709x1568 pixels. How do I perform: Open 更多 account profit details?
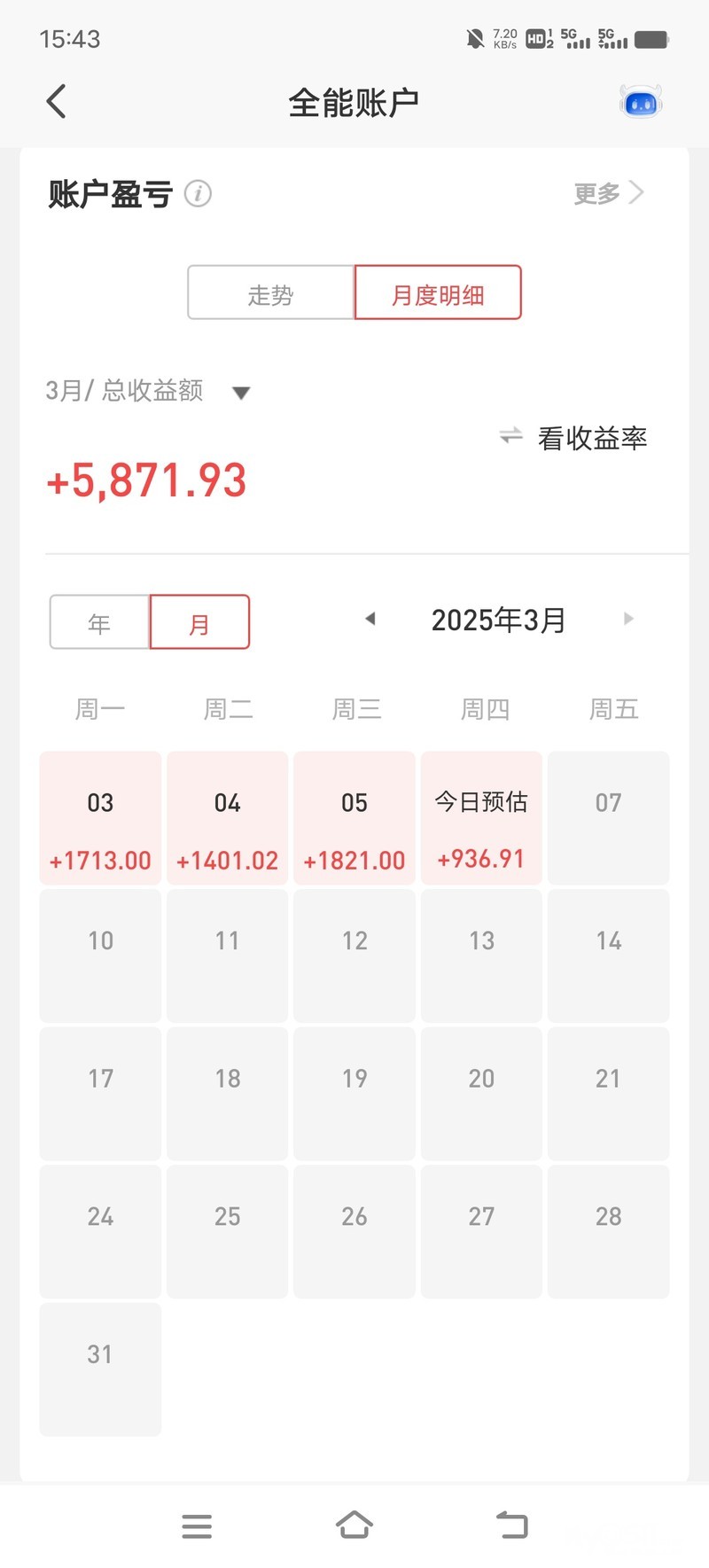tap(608, 193)
